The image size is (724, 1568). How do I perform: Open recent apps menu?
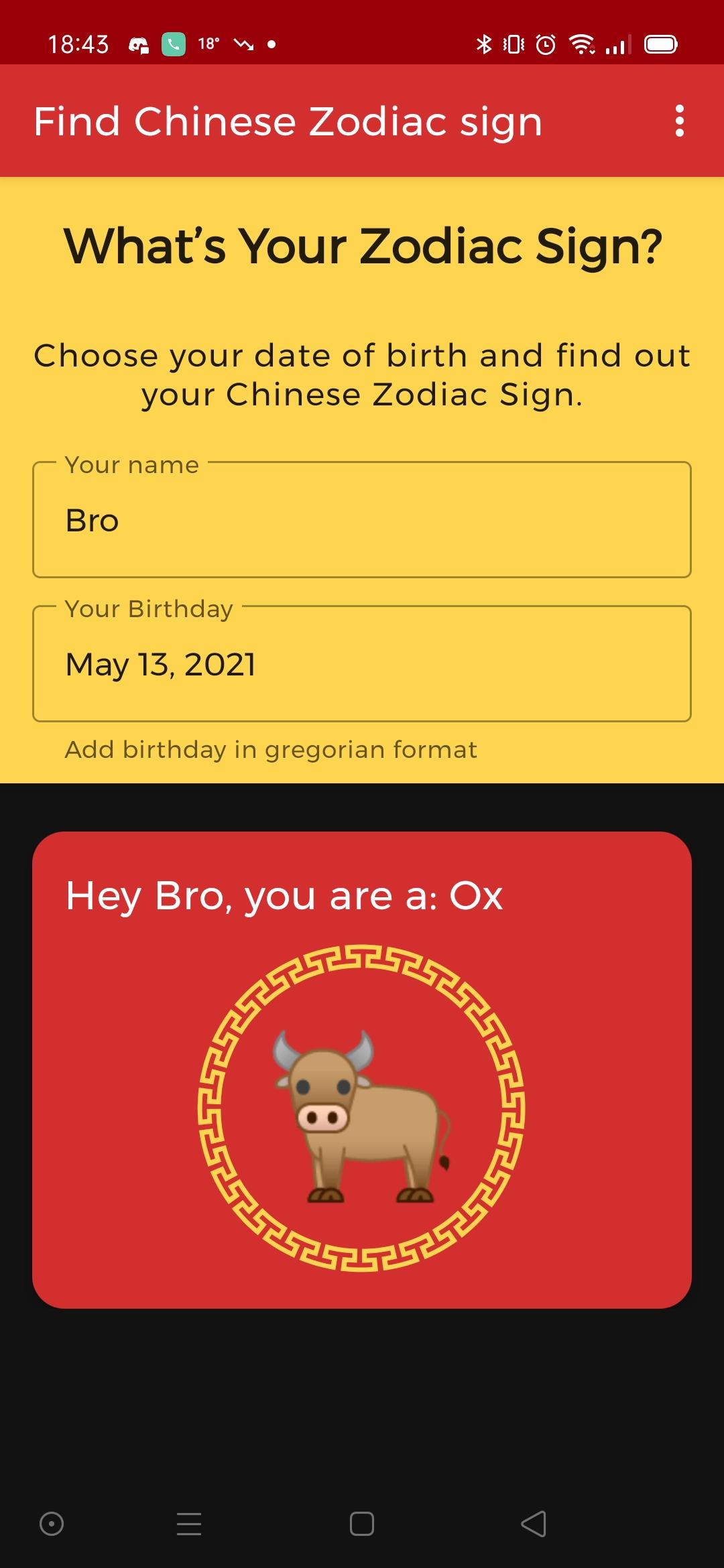[x=189, y=1524]
